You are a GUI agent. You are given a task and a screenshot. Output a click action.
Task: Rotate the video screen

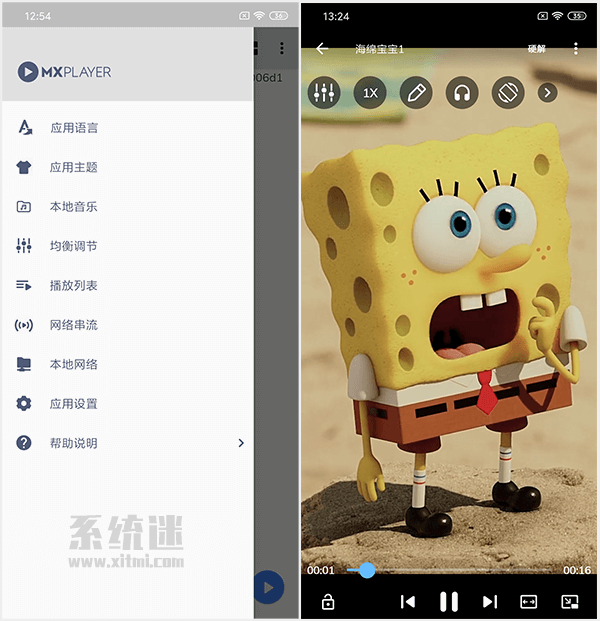(508, 93)
